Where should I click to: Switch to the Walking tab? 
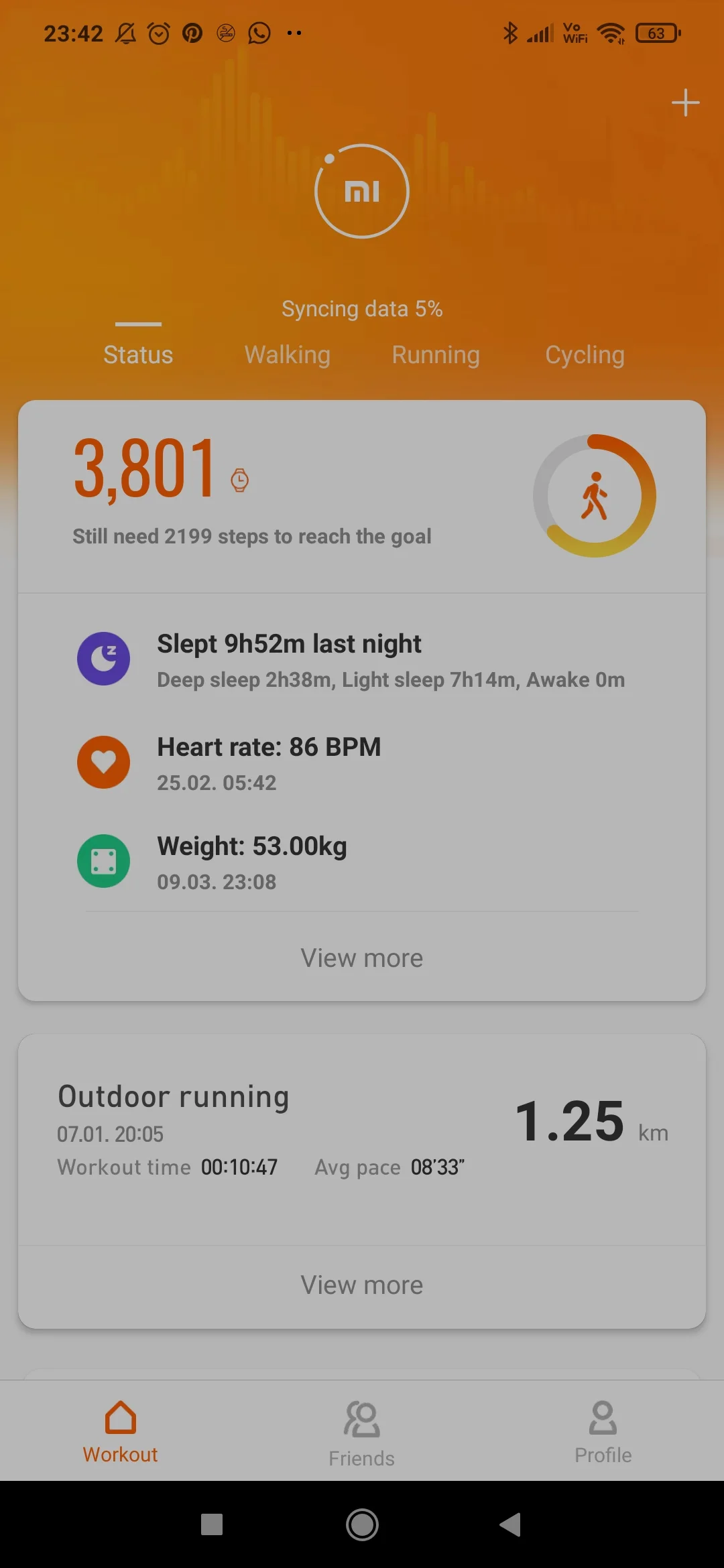[287, 354]
